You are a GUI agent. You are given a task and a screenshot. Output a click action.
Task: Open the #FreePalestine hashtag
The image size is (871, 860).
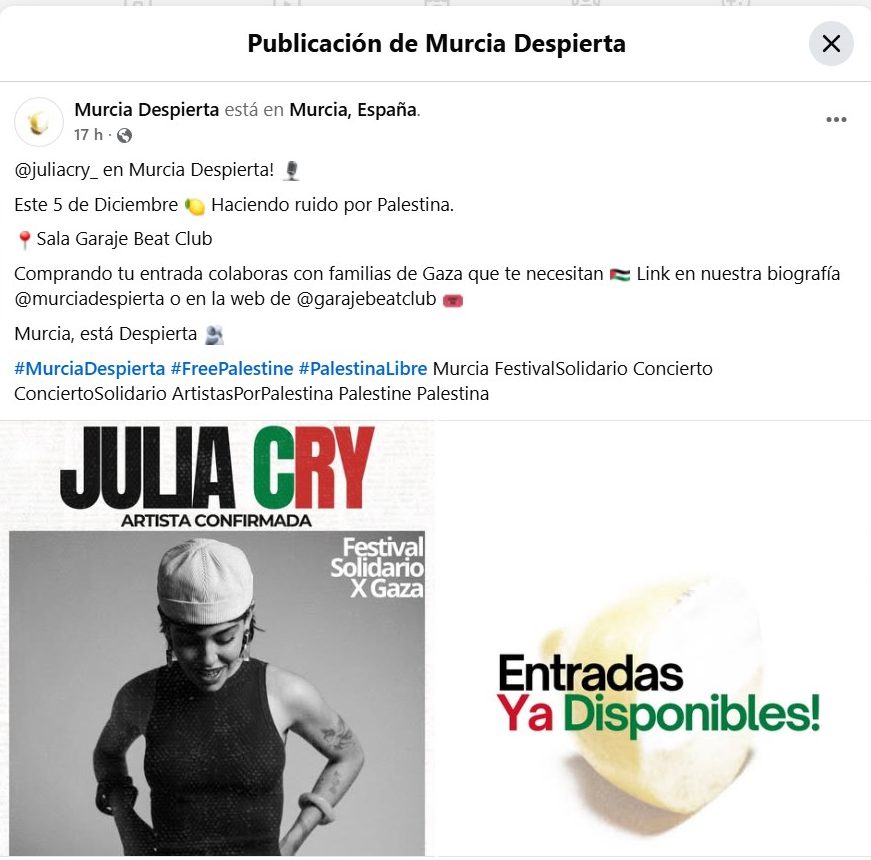[x=232, y=369]
